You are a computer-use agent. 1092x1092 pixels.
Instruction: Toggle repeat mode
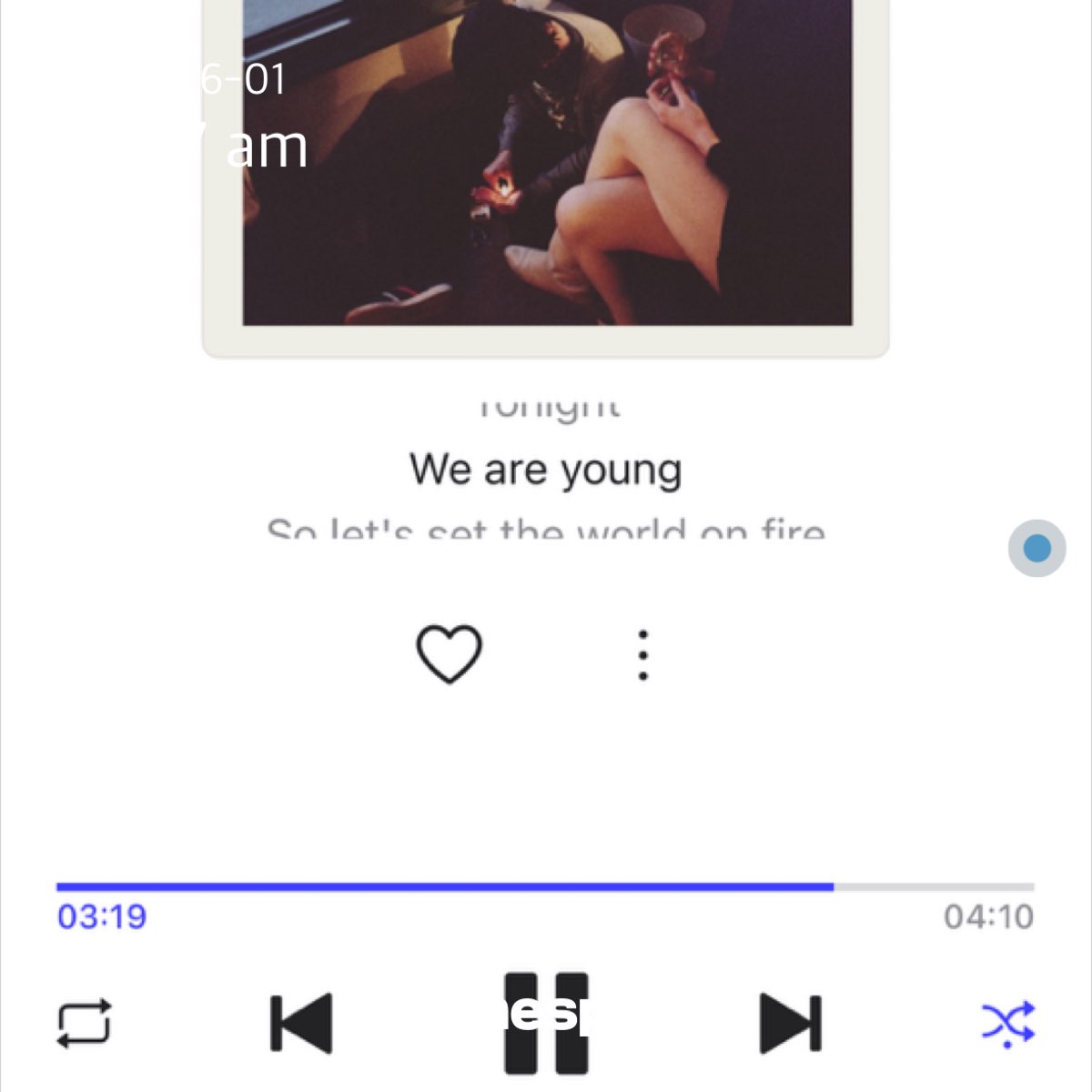click(85, 1024)
